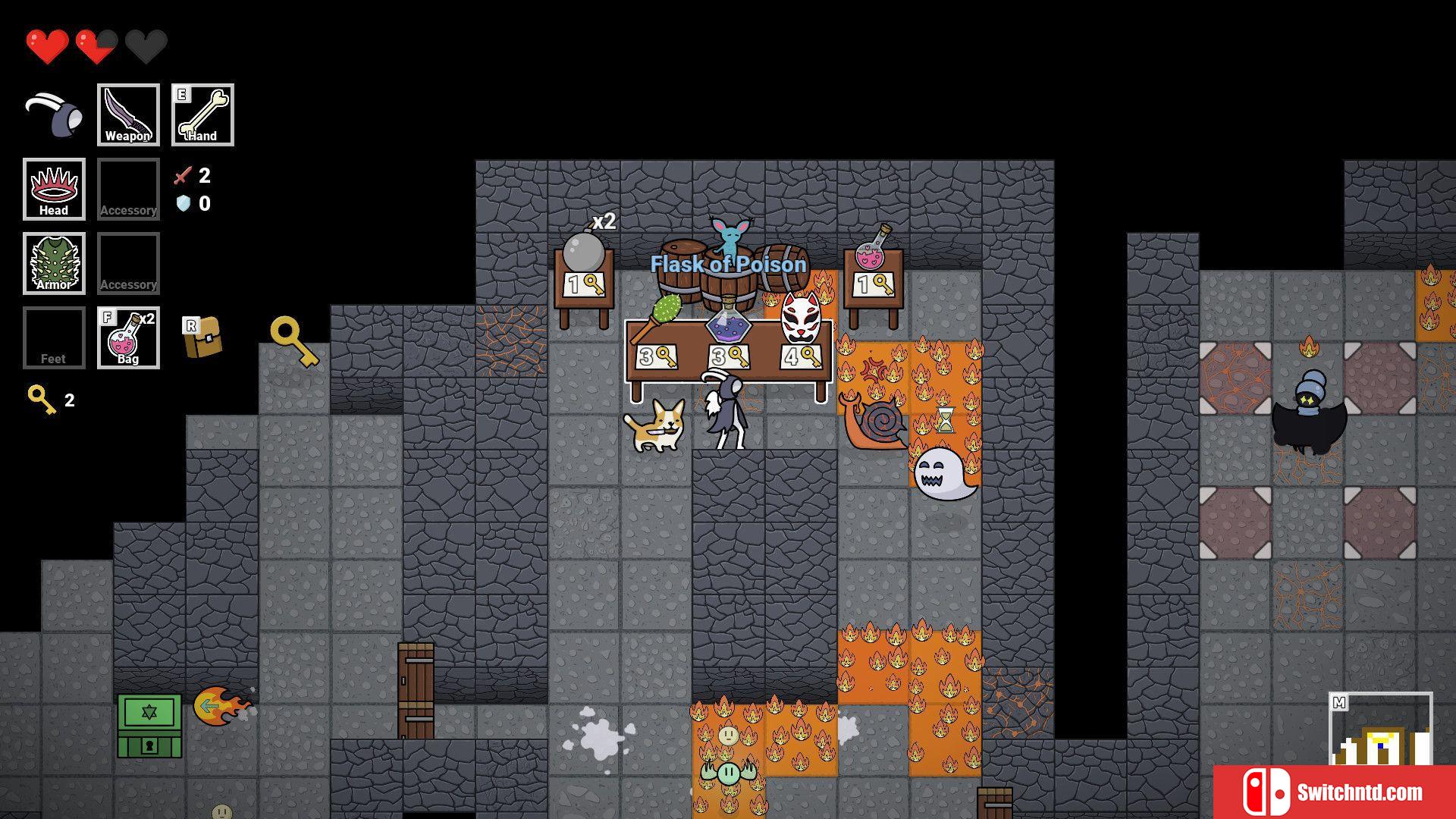The image size is (1456, 819).
Task: Open the minimap
Action: [1380, 730]
